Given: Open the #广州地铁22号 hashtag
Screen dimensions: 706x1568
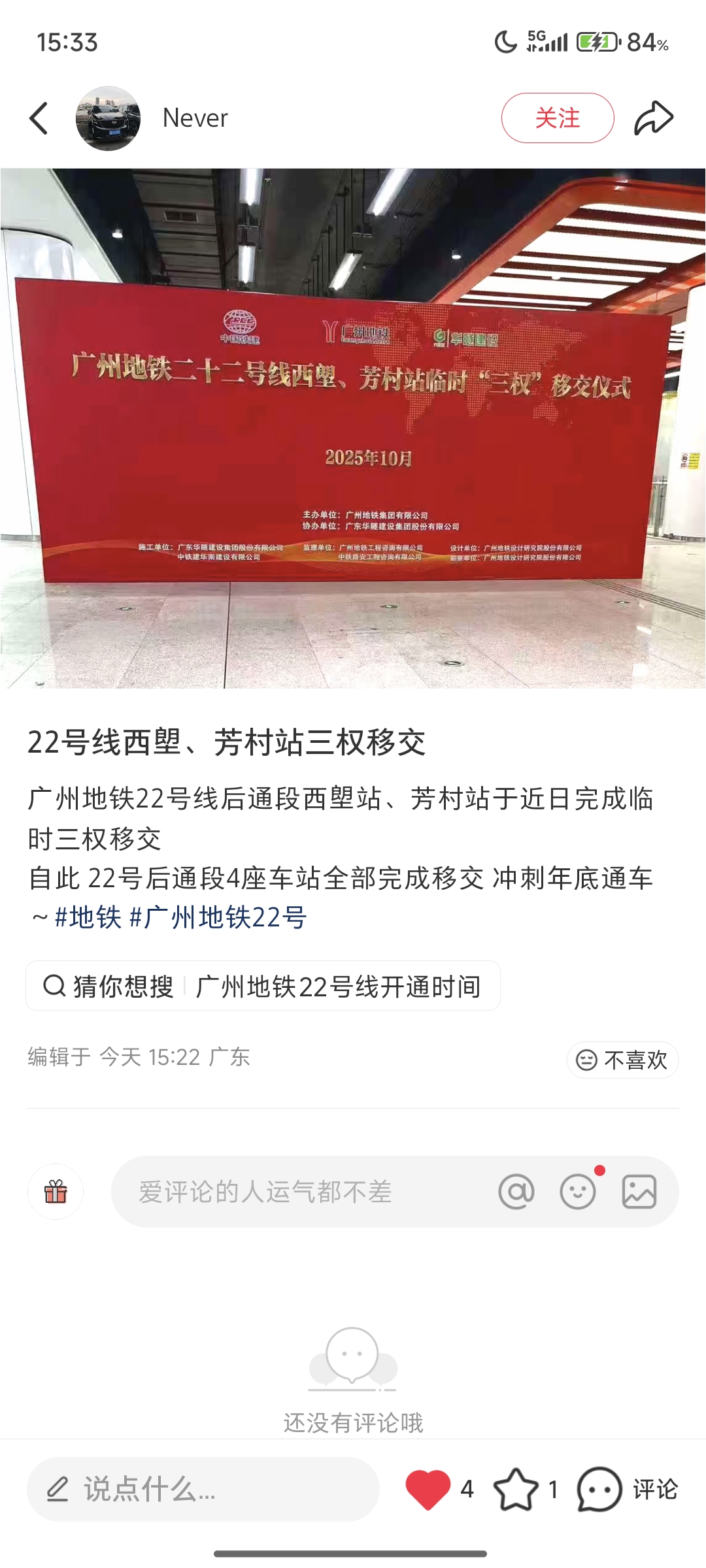Looking at the screenshot, I should point(218,917).
